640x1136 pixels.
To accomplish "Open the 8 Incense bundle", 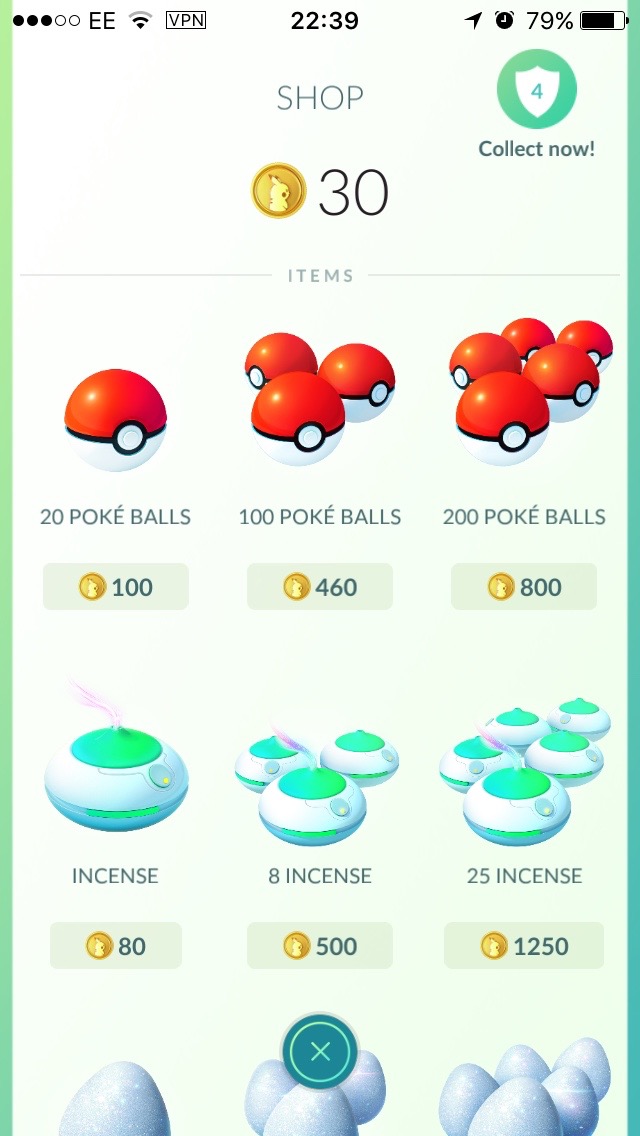I will (317, 786).
